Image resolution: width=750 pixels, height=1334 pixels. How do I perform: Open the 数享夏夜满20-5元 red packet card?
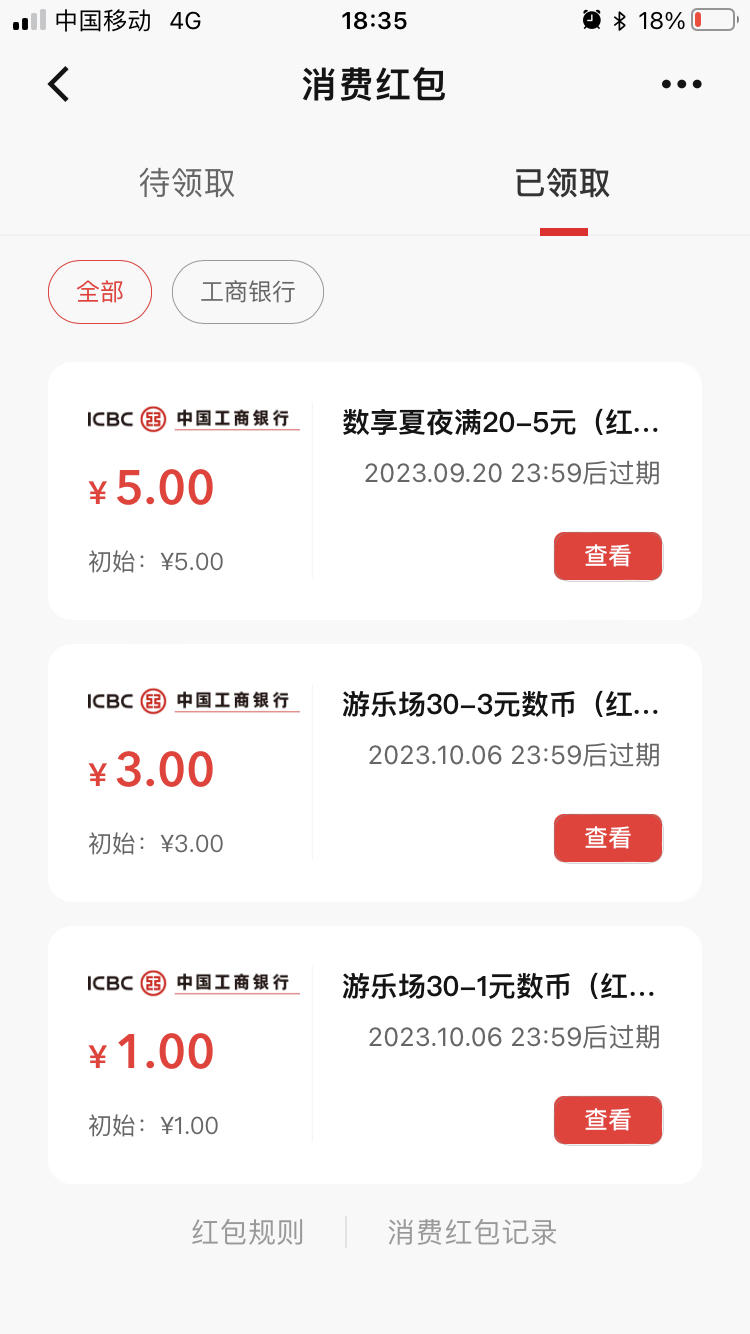point(375,491)
